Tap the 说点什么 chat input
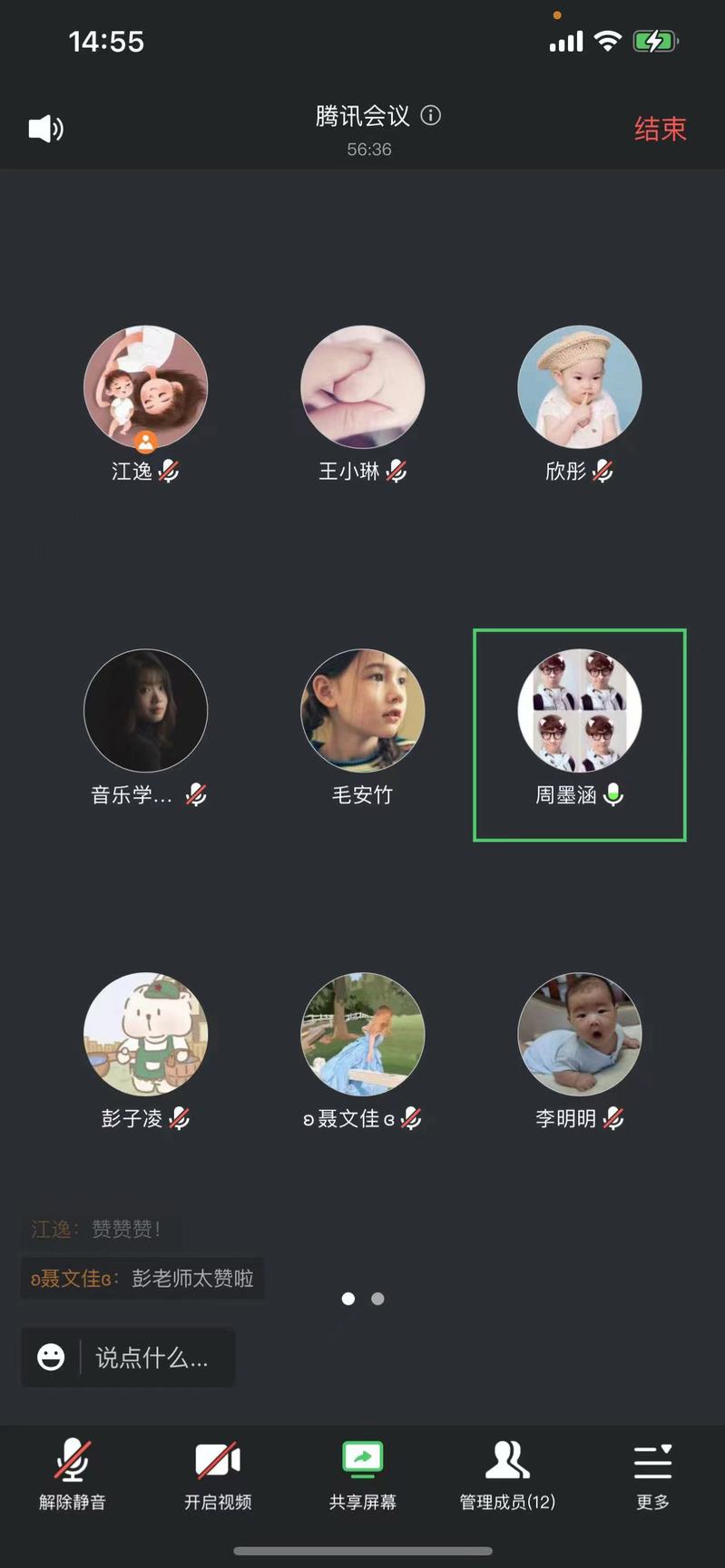Viewport: 725px width, 1568px height. point(152,1357)
